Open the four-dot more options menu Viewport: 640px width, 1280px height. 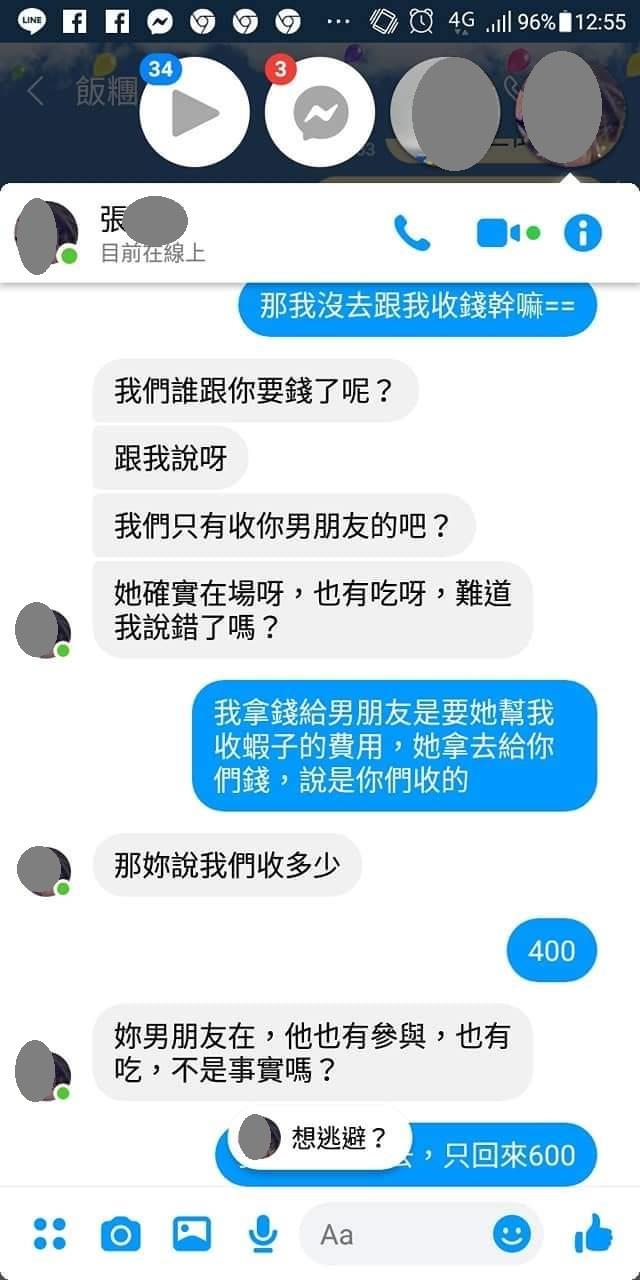(x=50, y=1234)
